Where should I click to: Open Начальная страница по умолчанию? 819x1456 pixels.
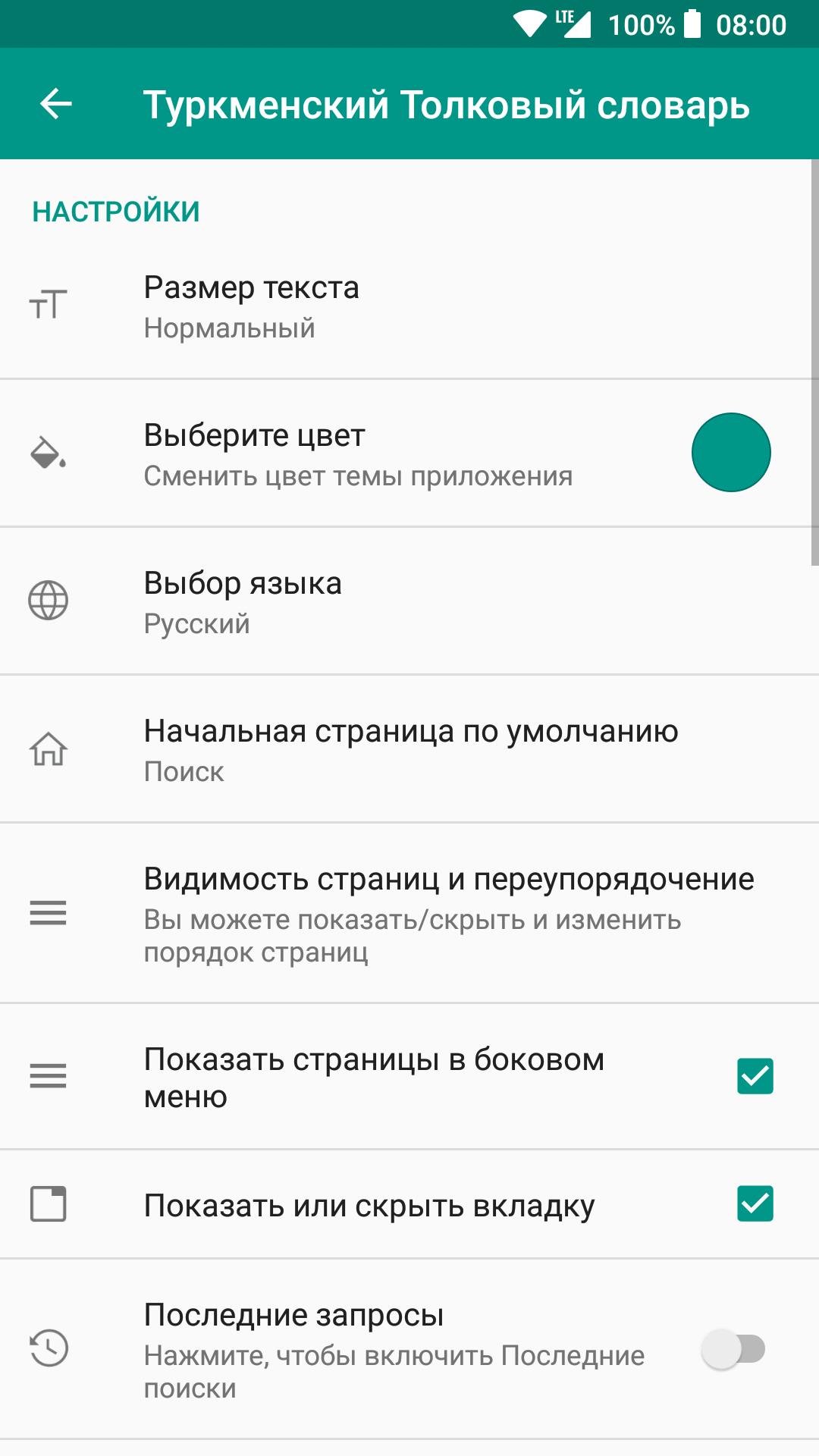tap(409, 749)
